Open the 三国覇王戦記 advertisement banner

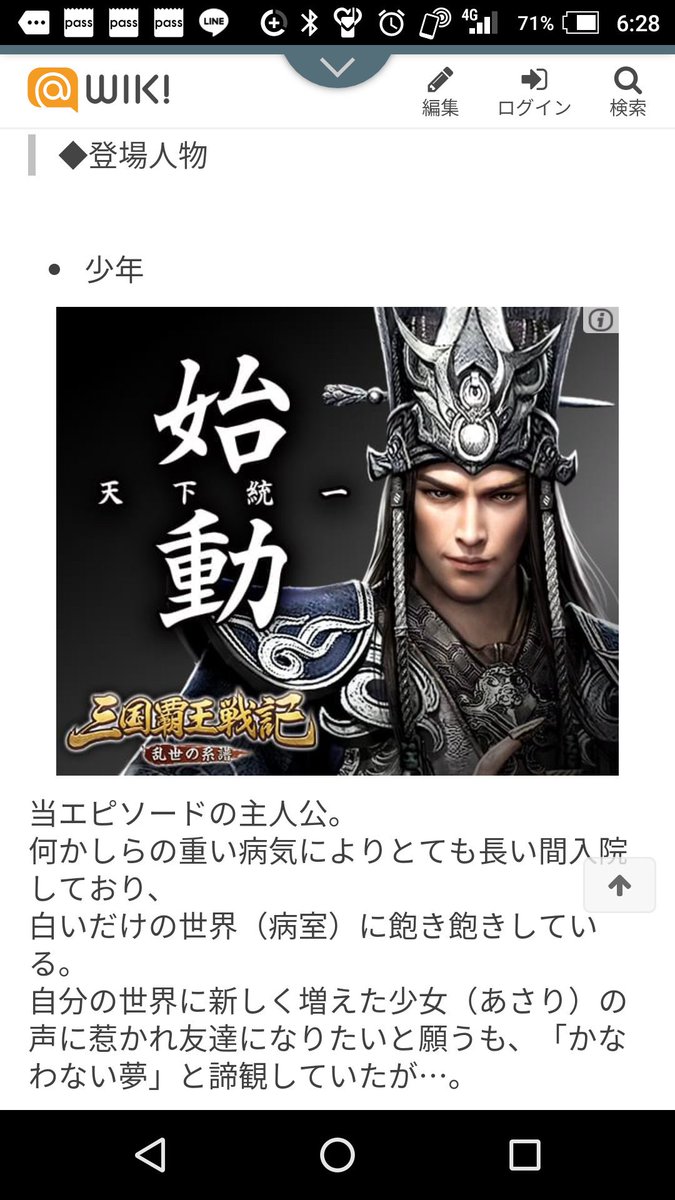coord(337,541)
